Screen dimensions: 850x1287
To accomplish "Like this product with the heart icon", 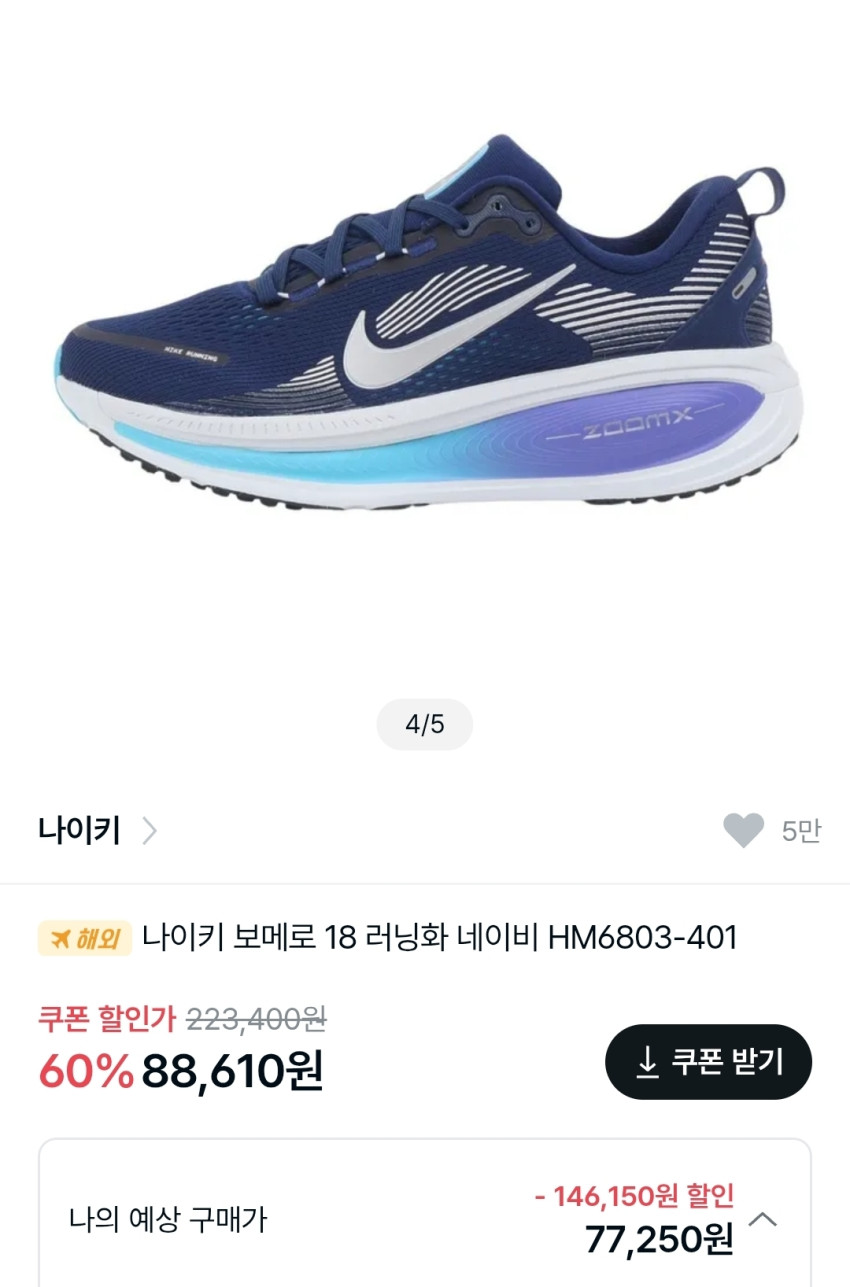I will (743, 831).
